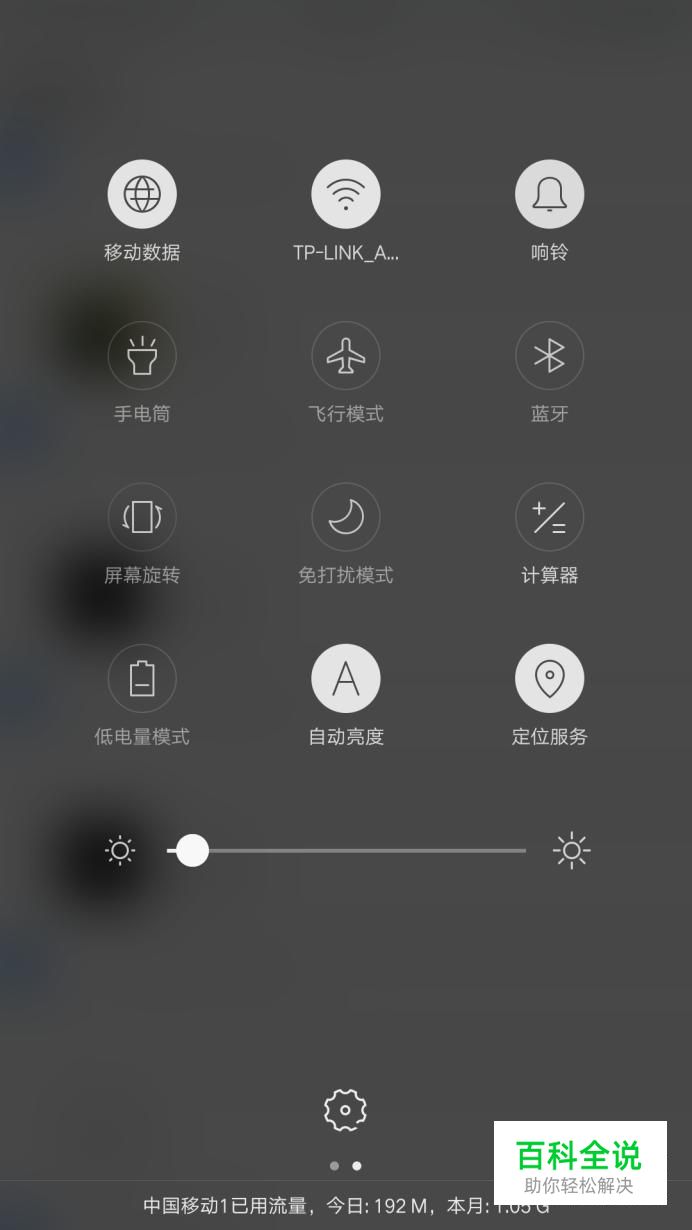Turn on the flashlight (手电筒)
The width and height of the screenshot is (692, 1230).
[x=142, y=355]
